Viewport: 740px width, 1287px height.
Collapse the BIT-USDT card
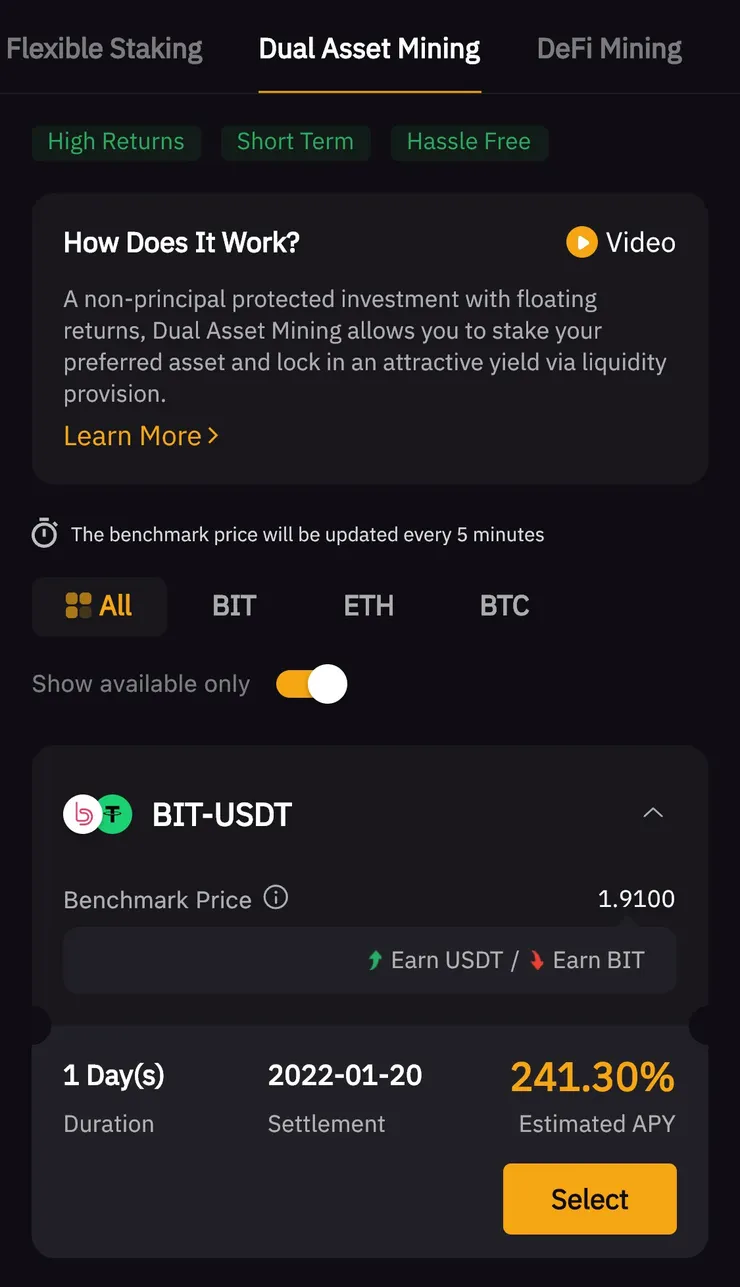(x=653, y=813)
